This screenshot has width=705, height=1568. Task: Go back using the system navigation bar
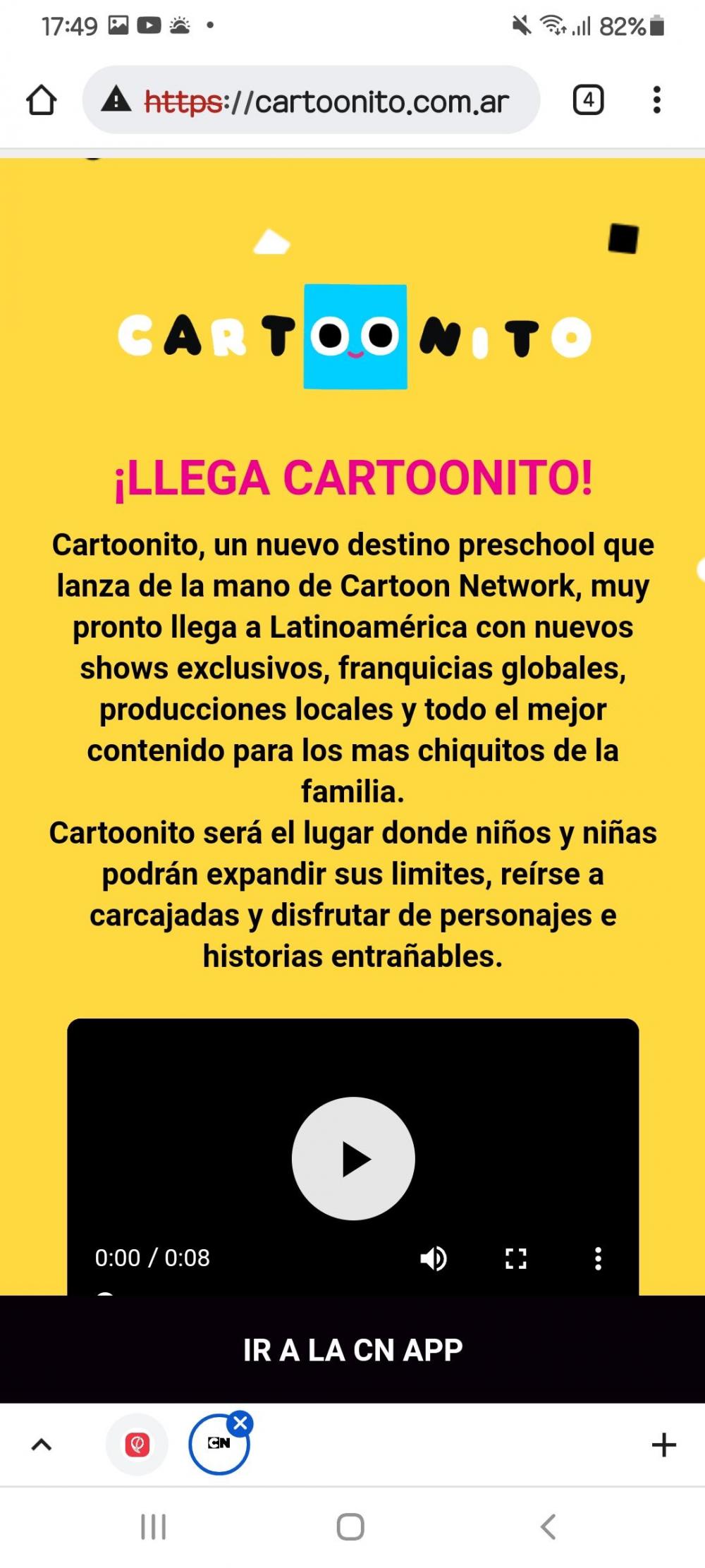click(x=548, y=1527)
